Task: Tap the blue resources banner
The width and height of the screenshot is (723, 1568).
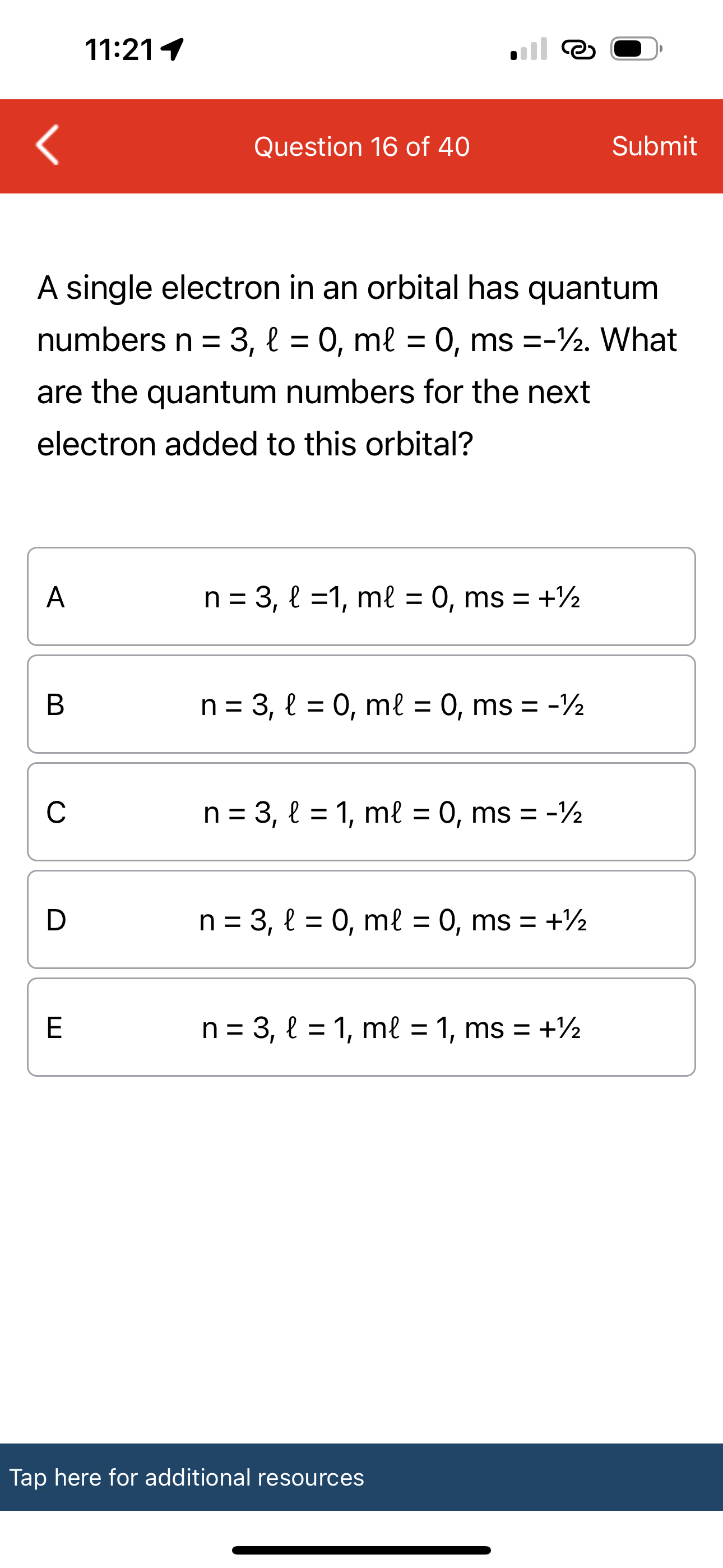Action: point(361,1478)
